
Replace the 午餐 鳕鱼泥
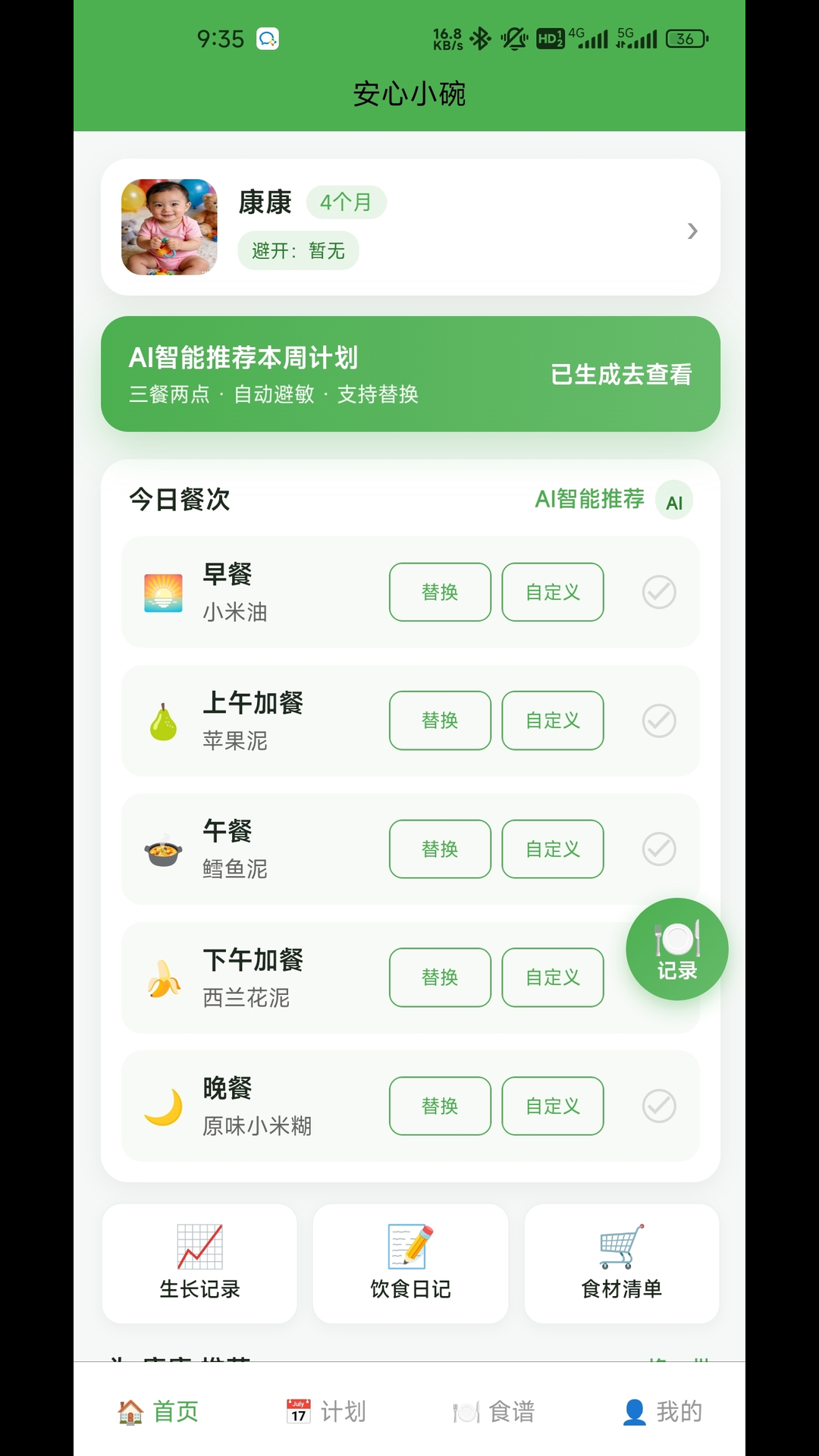pos(440,849)
